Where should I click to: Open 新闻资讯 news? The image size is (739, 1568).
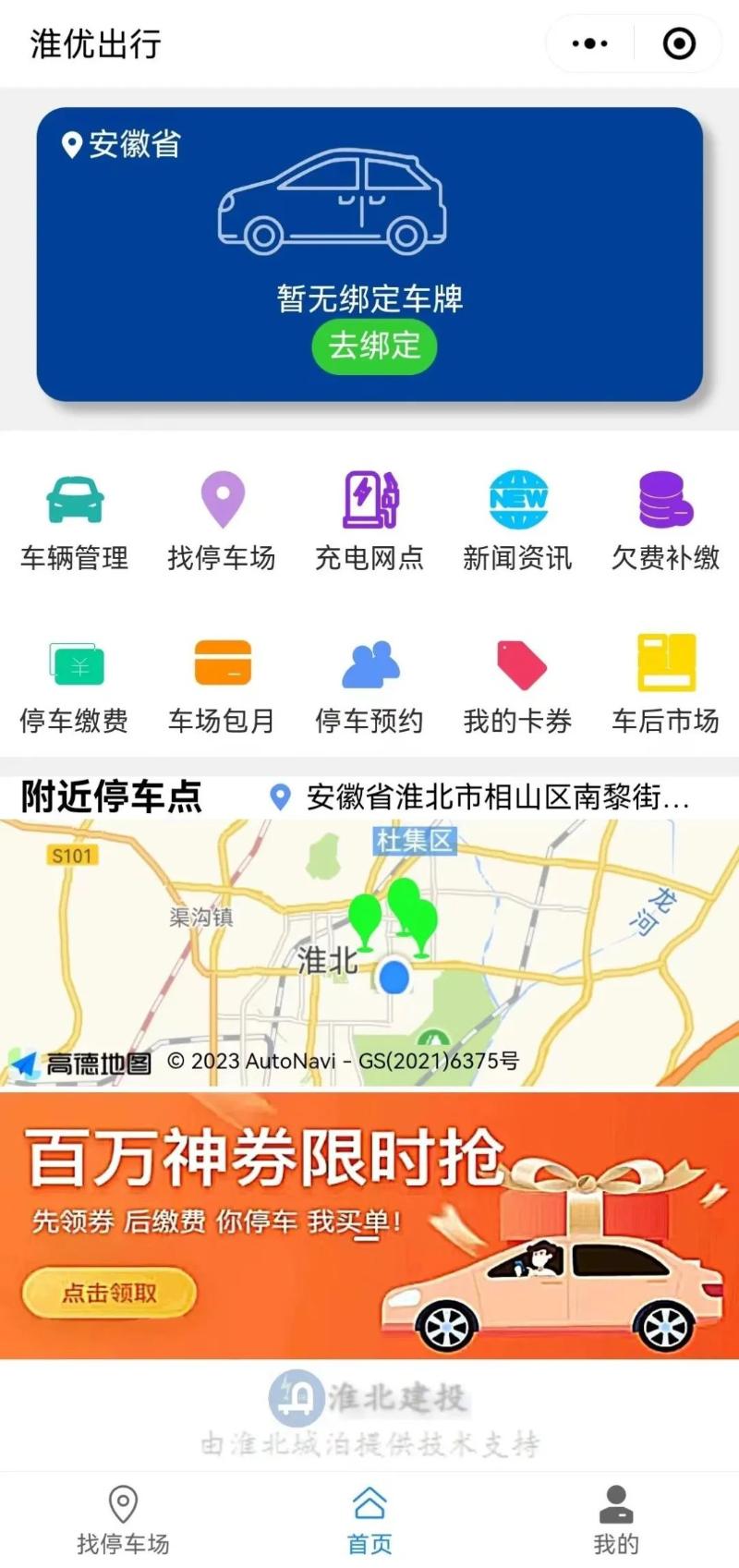(517, 522)
